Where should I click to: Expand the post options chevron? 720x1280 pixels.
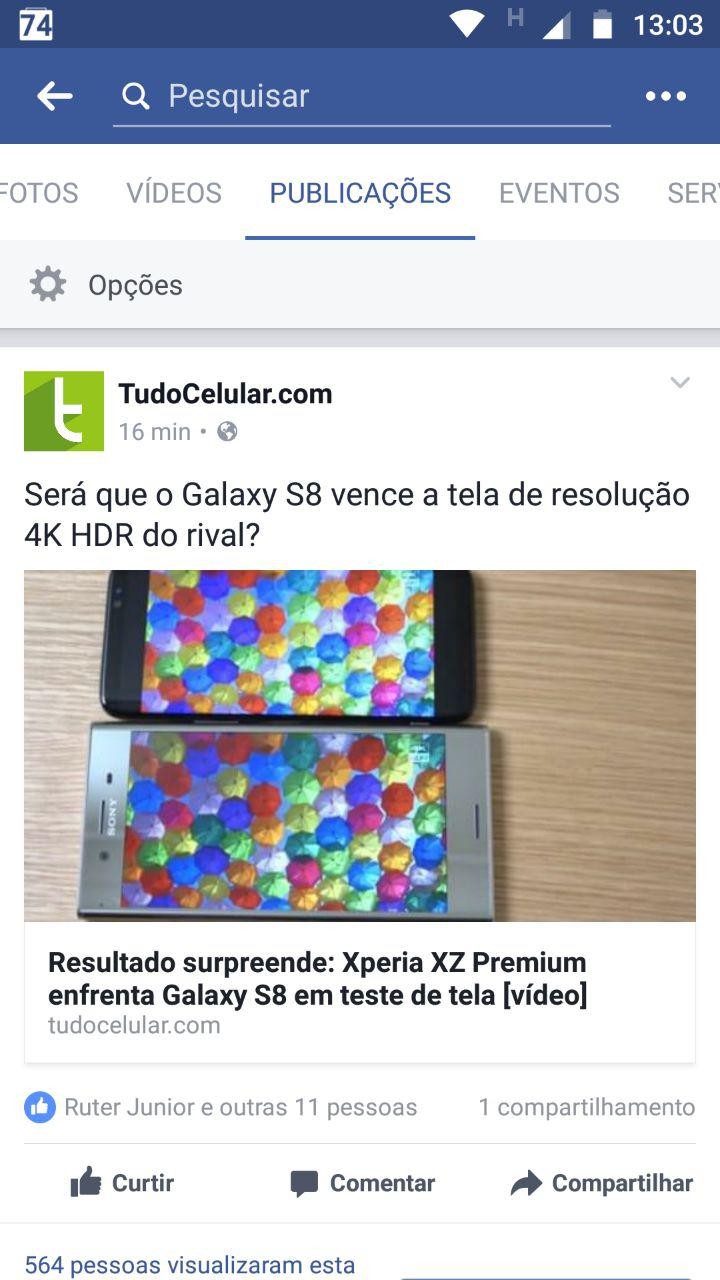[680, 383]
